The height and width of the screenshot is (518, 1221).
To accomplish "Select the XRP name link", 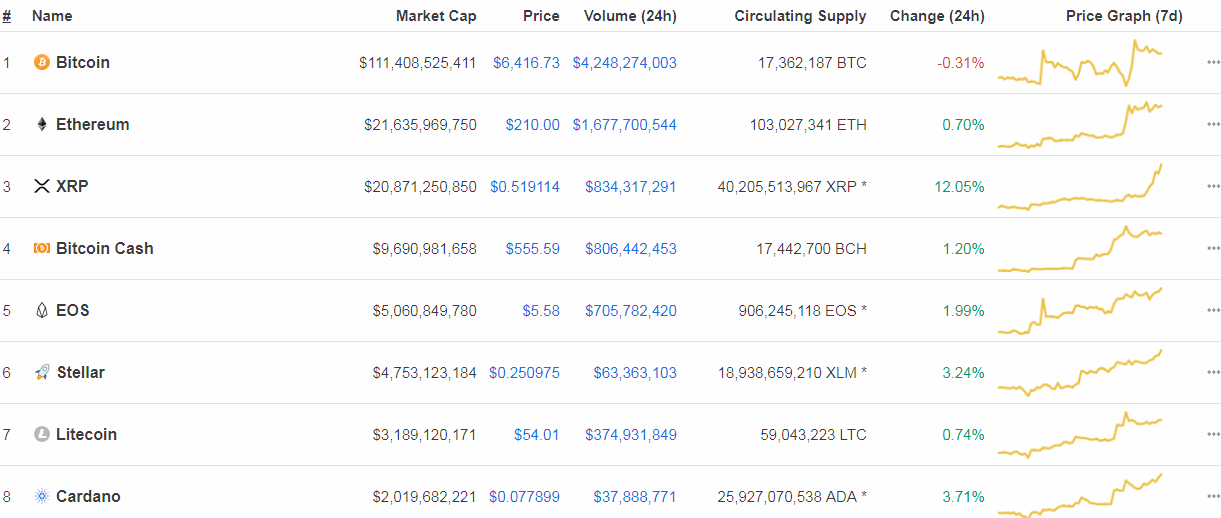I will pyautogui.click(x=72, y=186).
